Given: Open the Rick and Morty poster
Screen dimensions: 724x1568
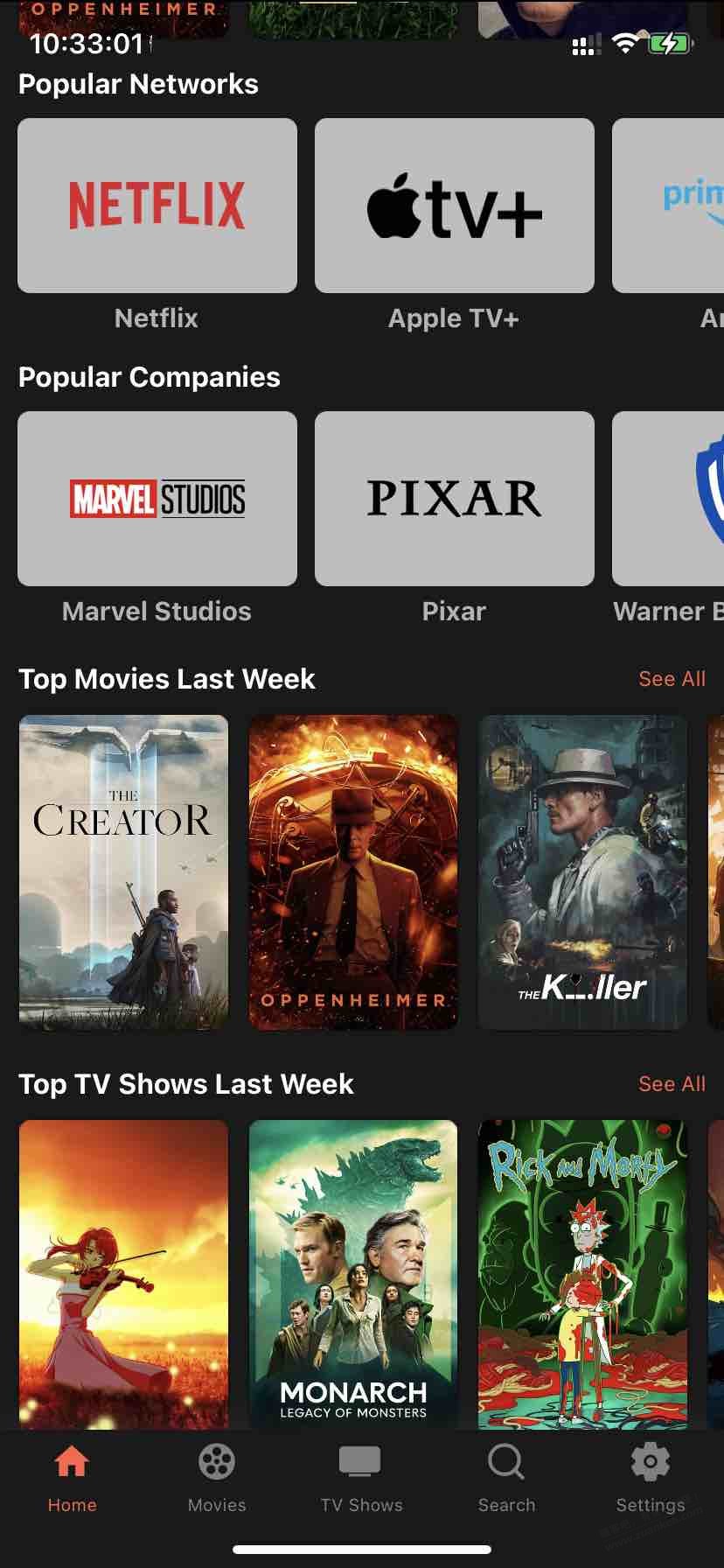Looking at the screenshot, I should click(x=582, y=1273).
